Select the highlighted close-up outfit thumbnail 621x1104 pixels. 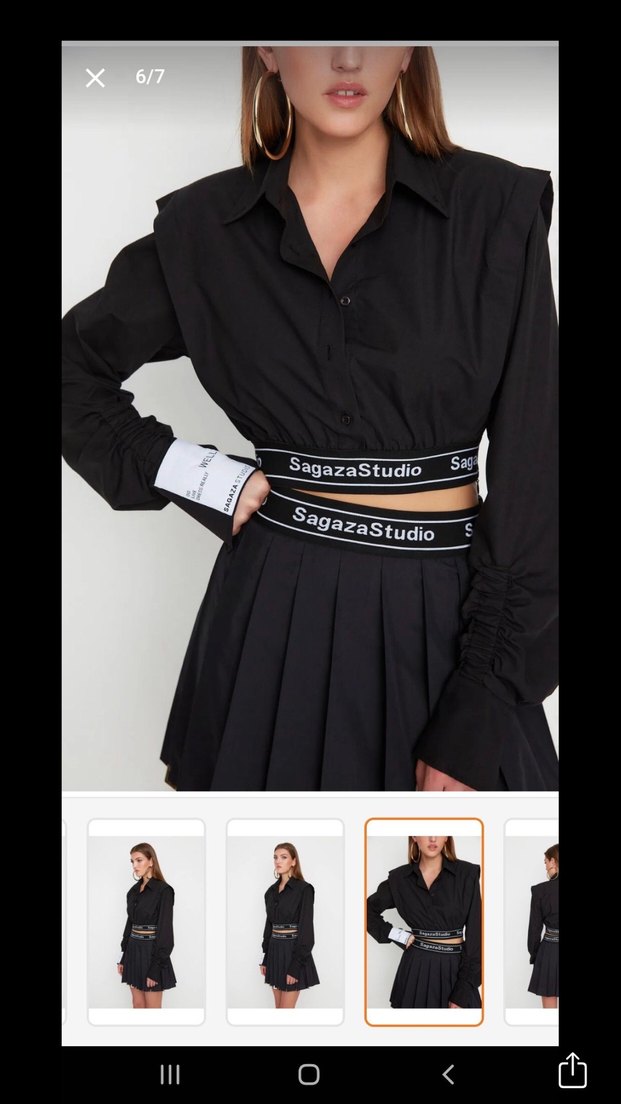[424, 921]
